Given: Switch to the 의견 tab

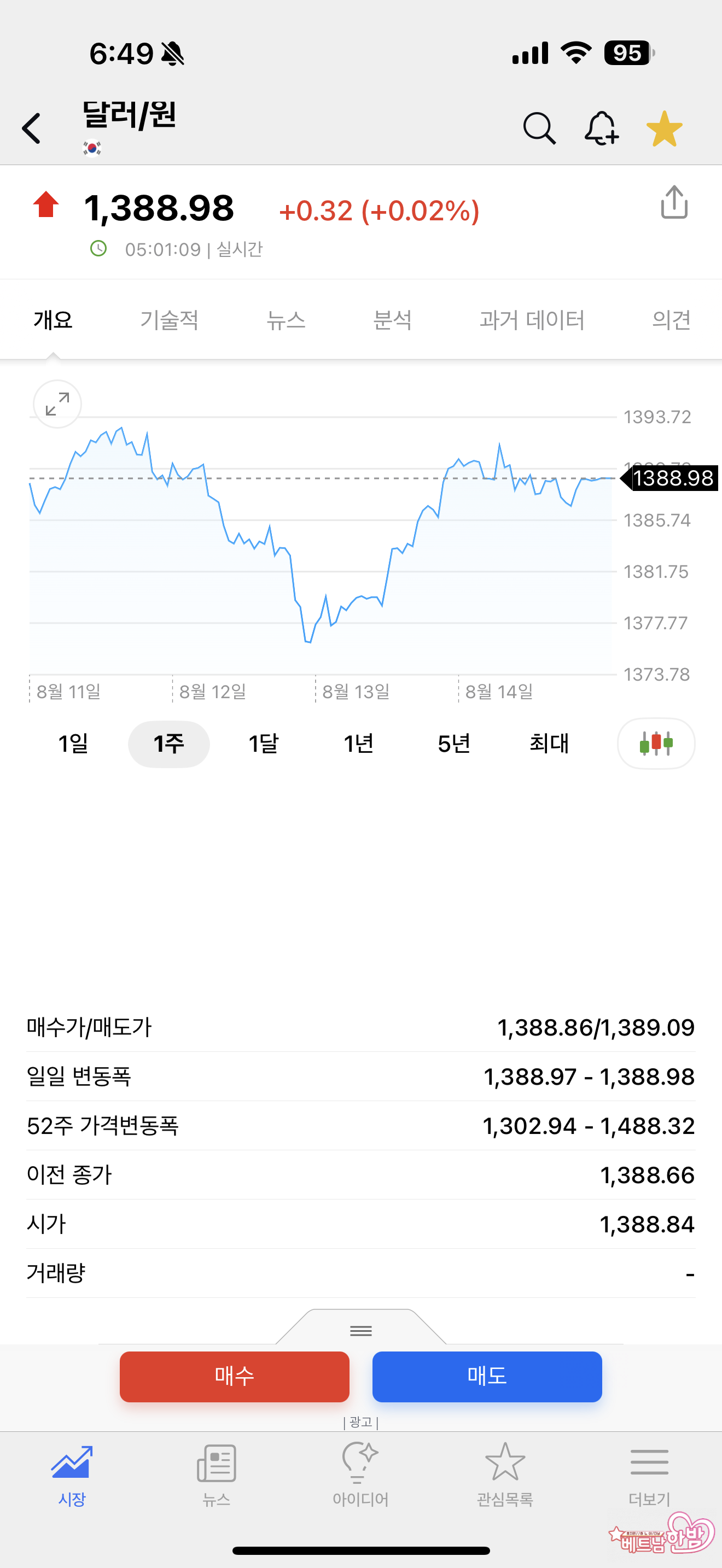Looking at the screenshot, I should point(671,320).
